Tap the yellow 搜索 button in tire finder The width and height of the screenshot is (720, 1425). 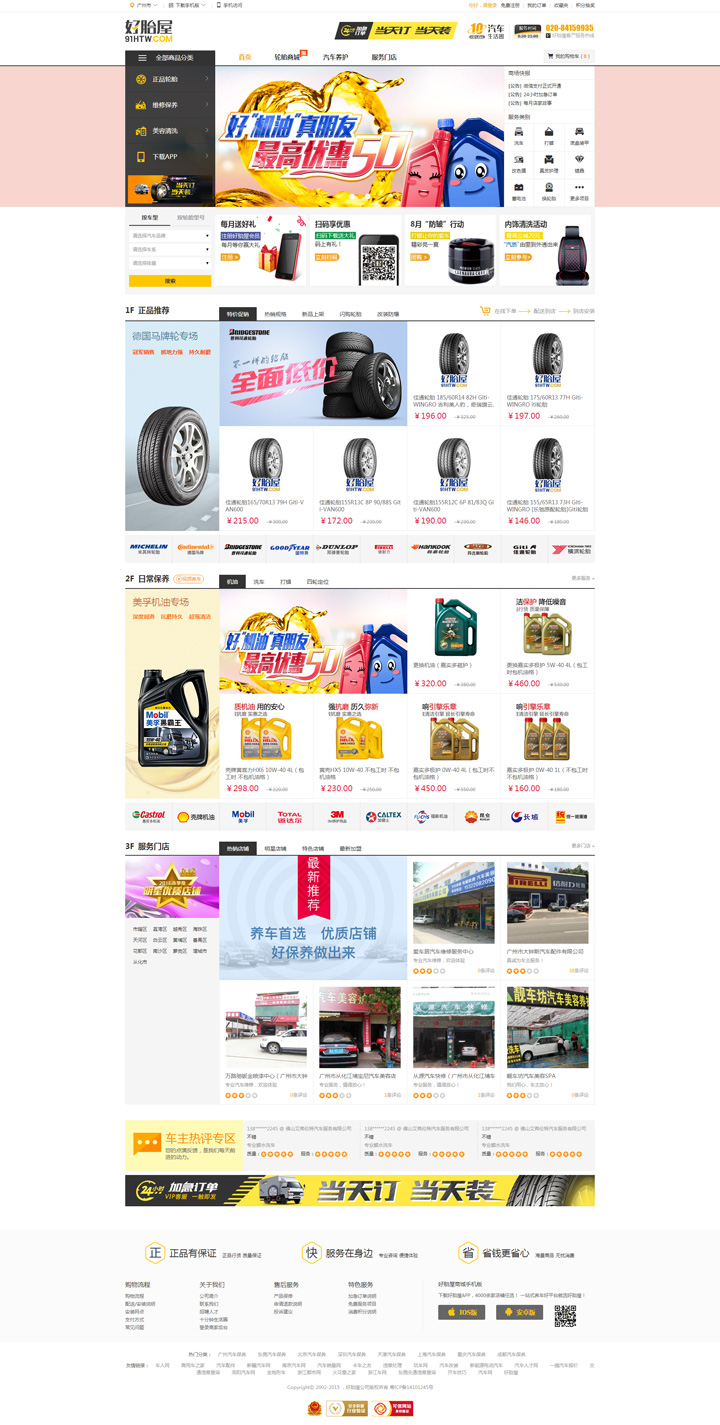(x=170, y=281)
